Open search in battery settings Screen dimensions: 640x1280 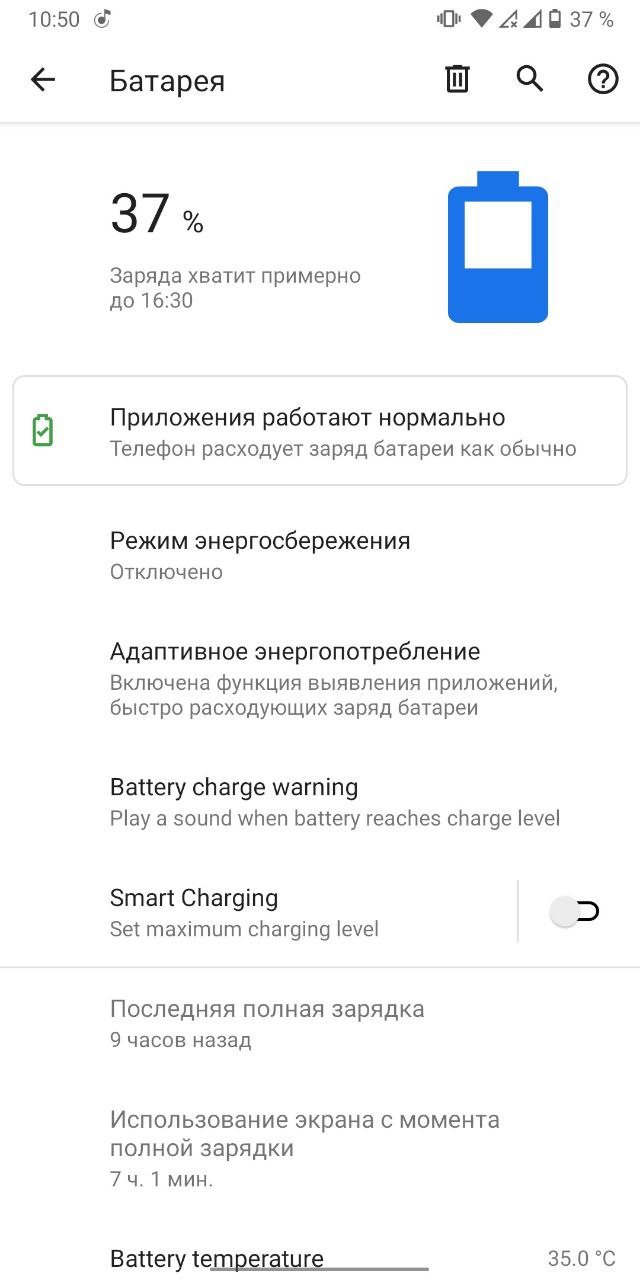click(x=530, y=79)
